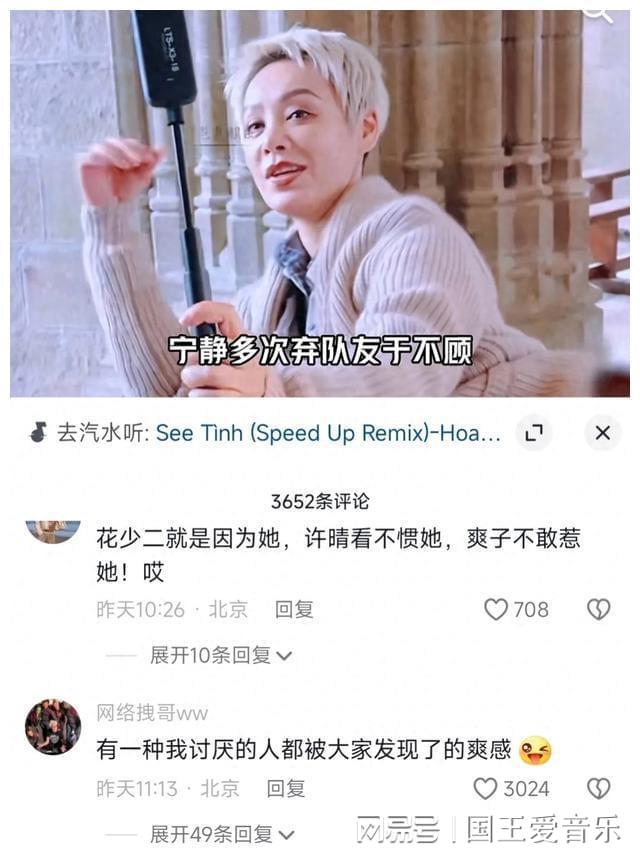Dislike 网络拽哥ww's comment
This screenshot has width=640, height=859.
598,788
